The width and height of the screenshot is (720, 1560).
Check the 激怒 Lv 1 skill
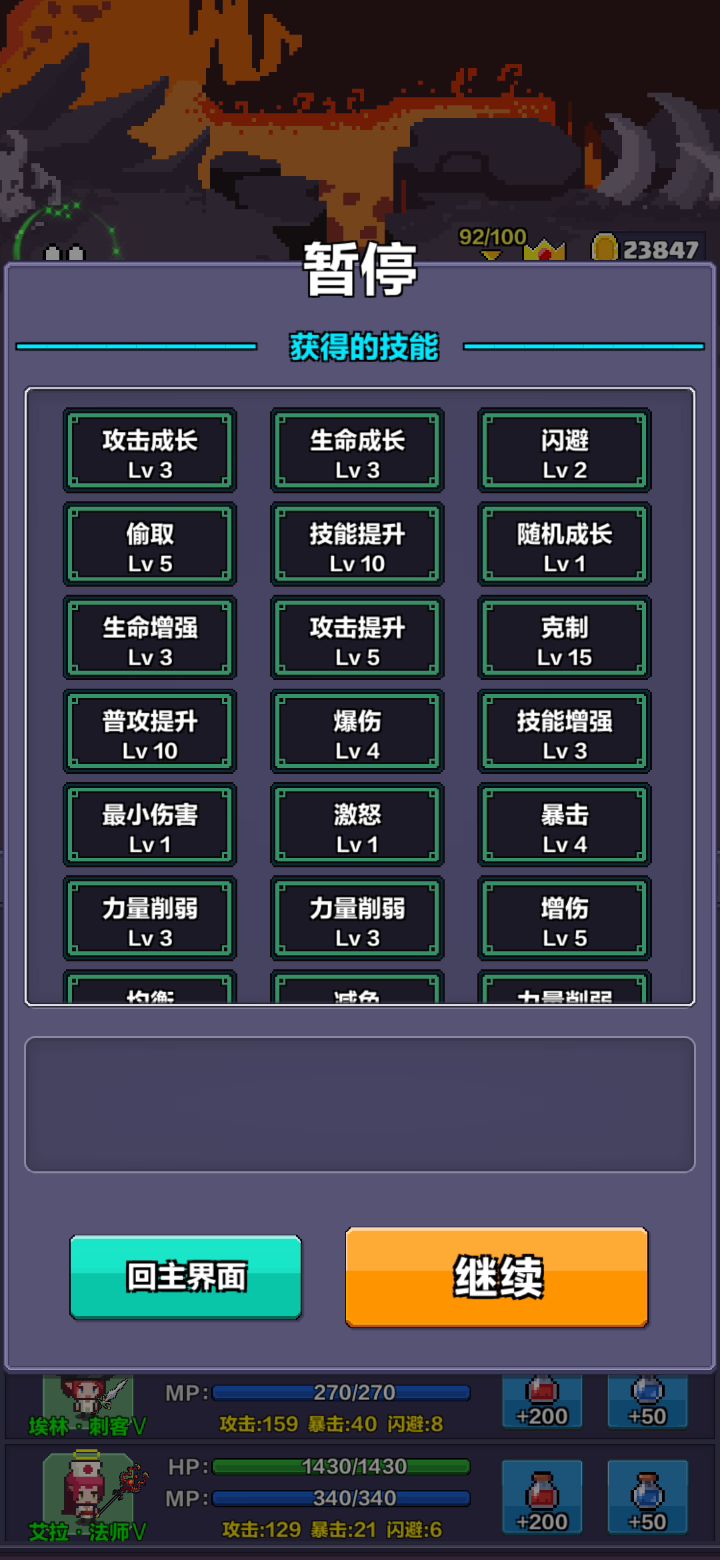click(x=357, y=826)
